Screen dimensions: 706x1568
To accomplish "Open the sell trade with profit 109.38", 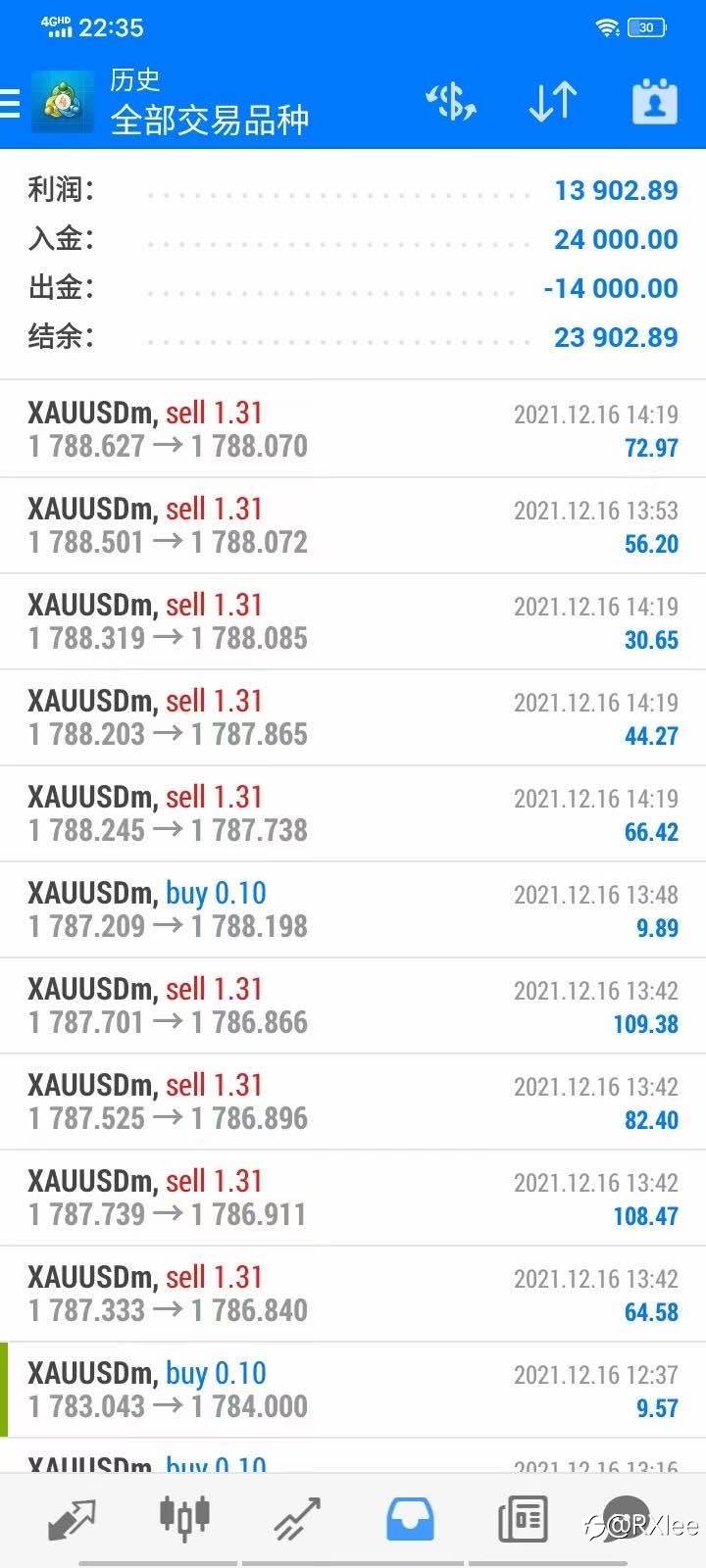I will (353, 1005).
